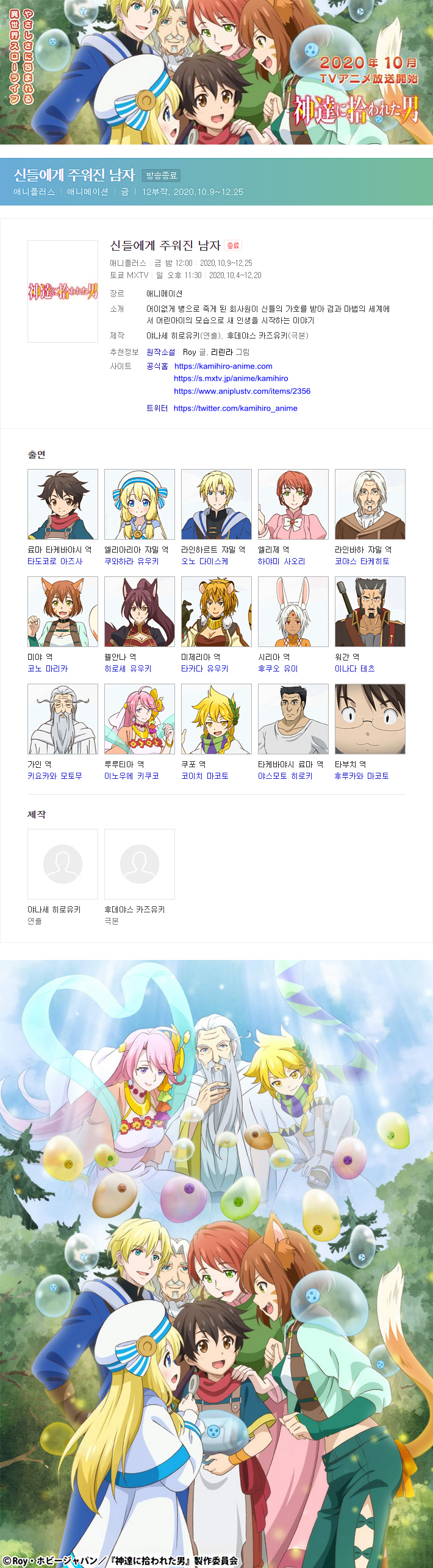Select voice actor 키요카와 모토무
The image size is (433, 1568).
[54, 776]
